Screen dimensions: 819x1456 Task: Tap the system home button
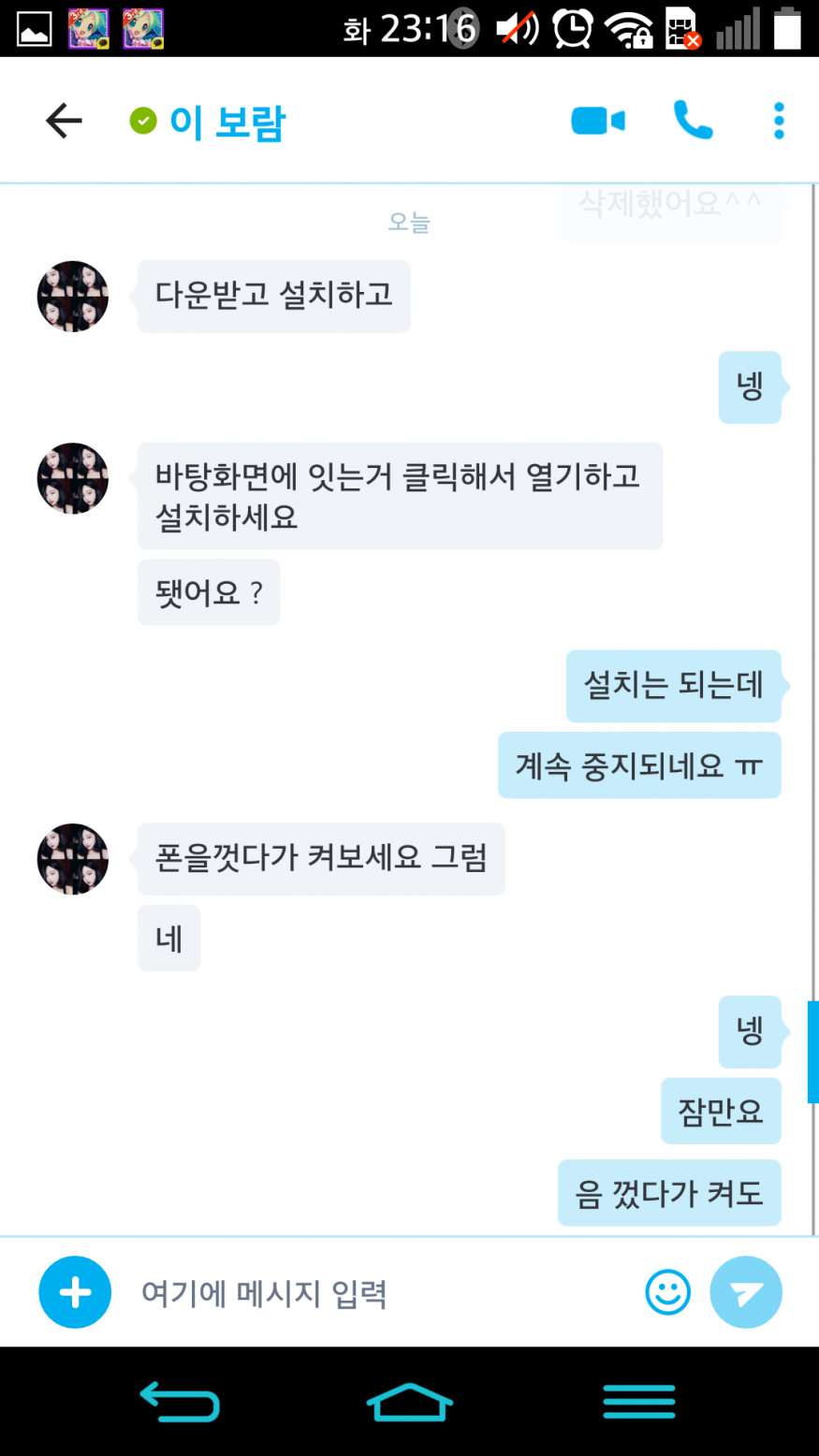click(409, 1401)
